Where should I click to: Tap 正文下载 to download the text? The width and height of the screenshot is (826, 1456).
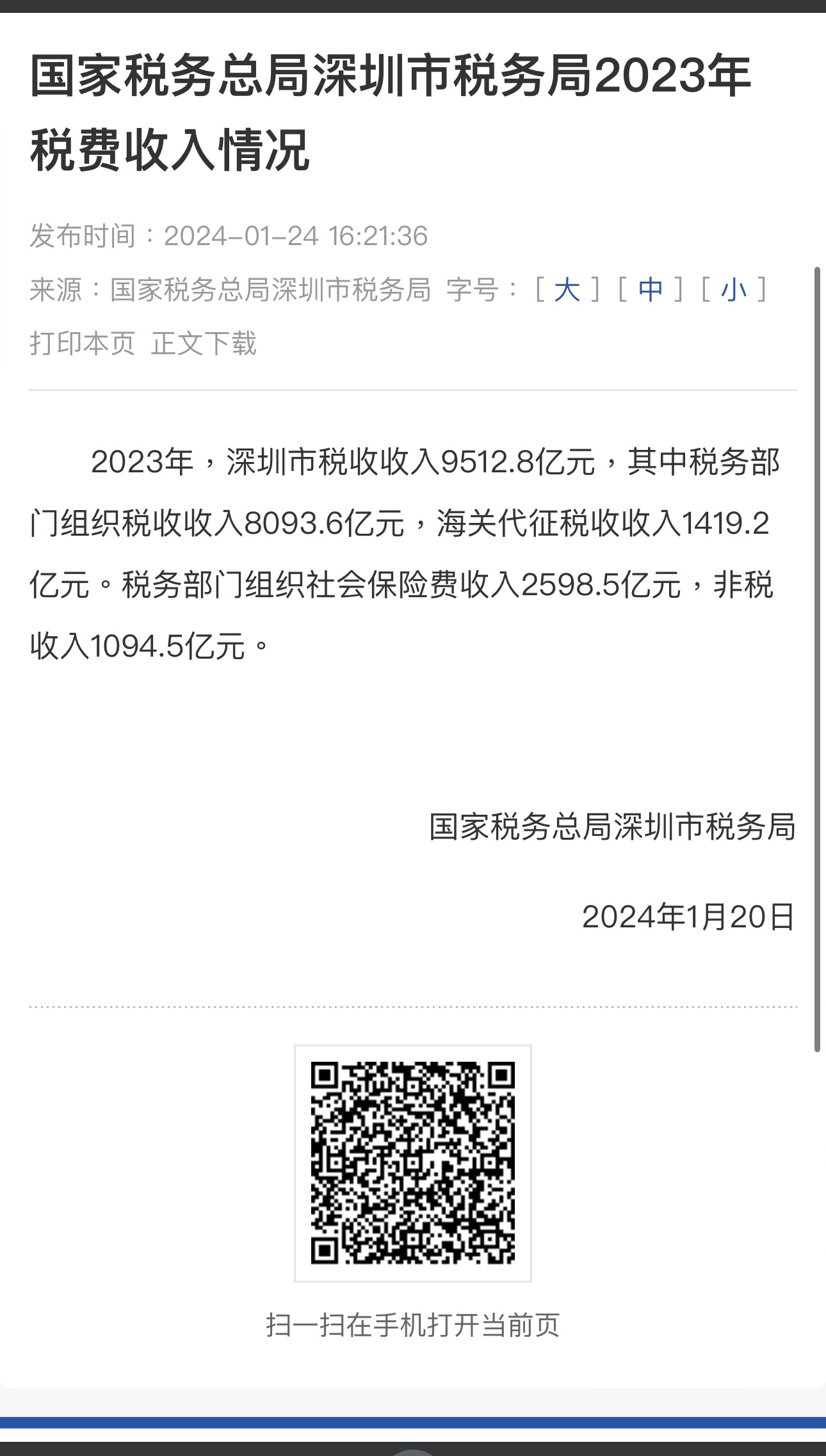(x=204, y=344)
